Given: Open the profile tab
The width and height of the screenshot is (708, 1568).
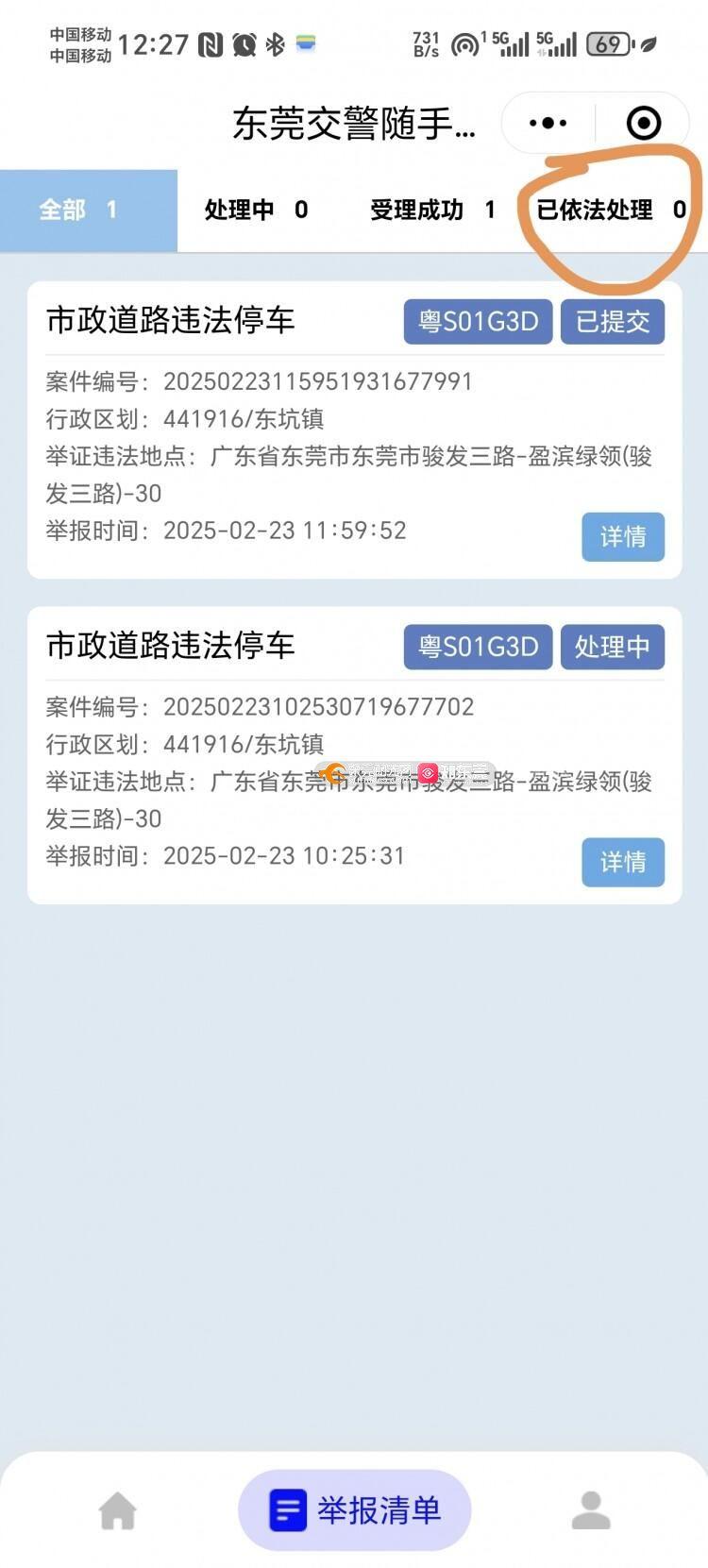Looking at the screenshot, I should [x=591, y=1510].
